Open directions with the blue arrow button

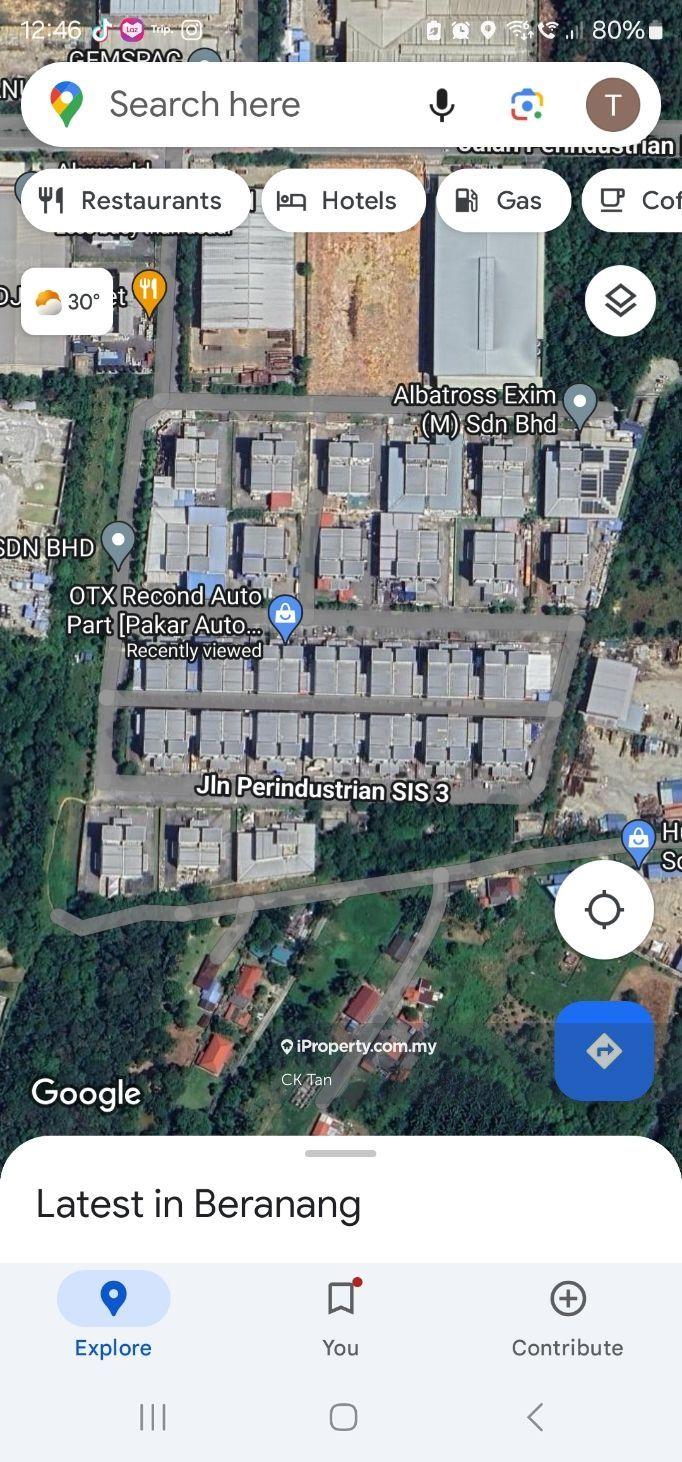click(x=604, y=1050)
